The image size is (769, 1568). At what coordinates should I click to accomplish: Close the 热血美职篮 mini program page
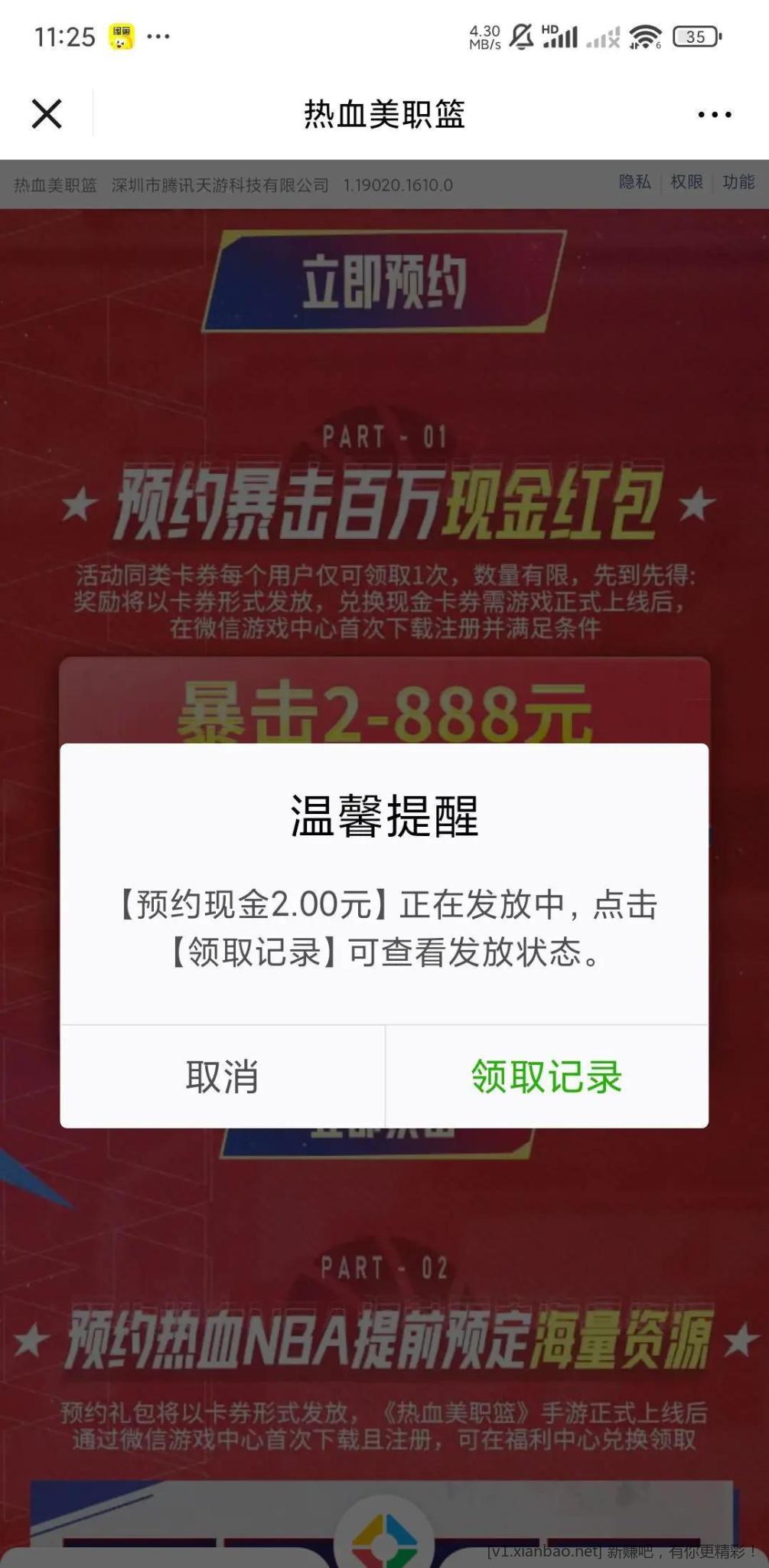coord(47,114)
